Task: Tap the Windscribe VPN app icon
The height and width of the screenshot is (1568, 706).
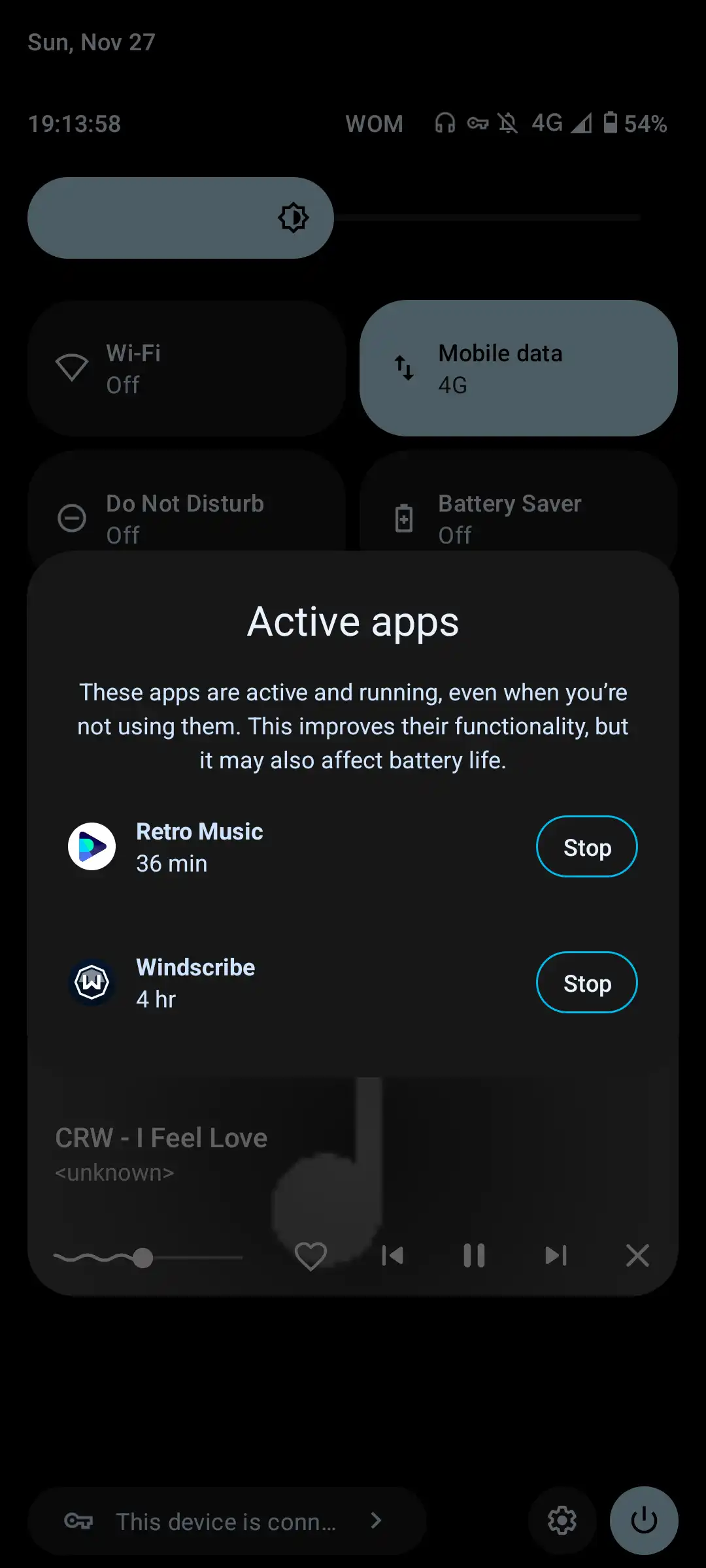Action: [92, 982]
